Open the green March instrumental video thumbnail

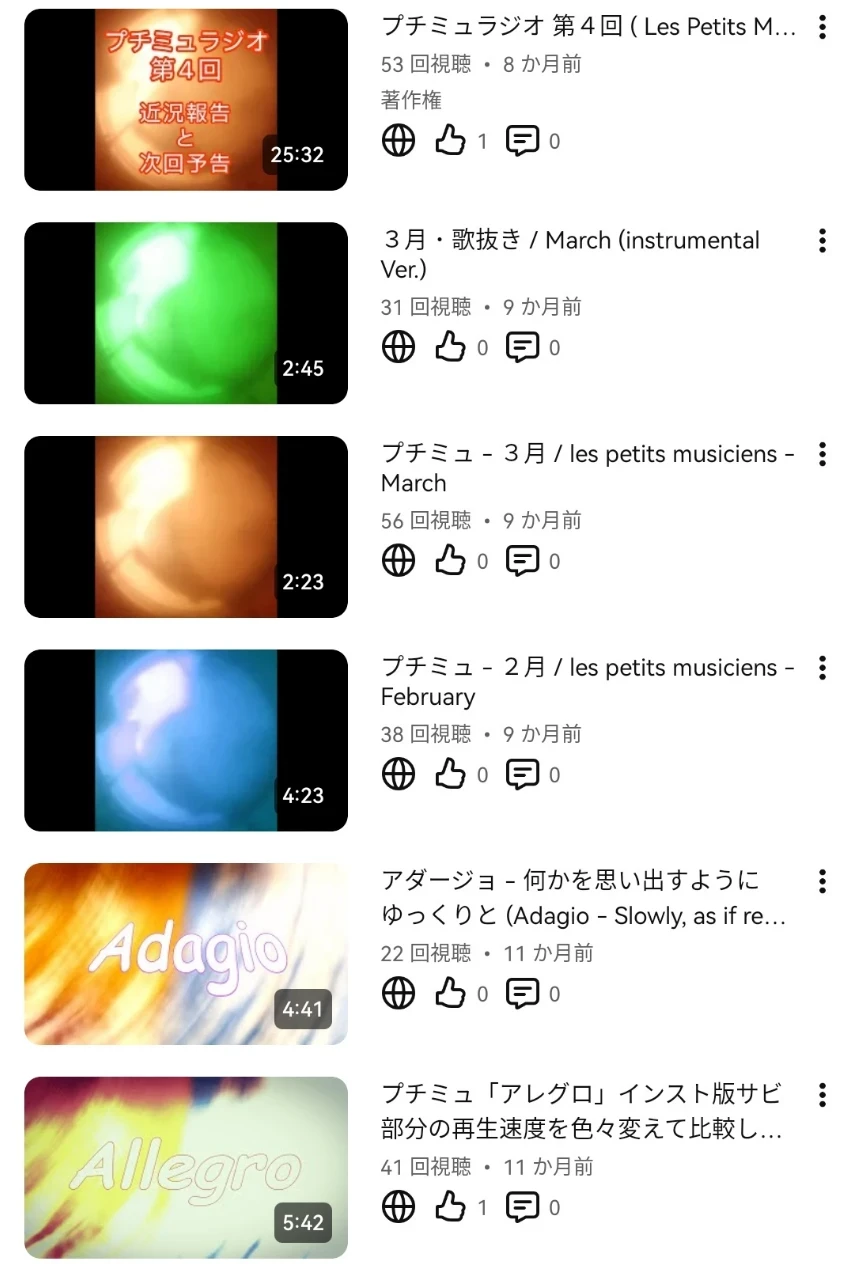click(x=186, y=313)
